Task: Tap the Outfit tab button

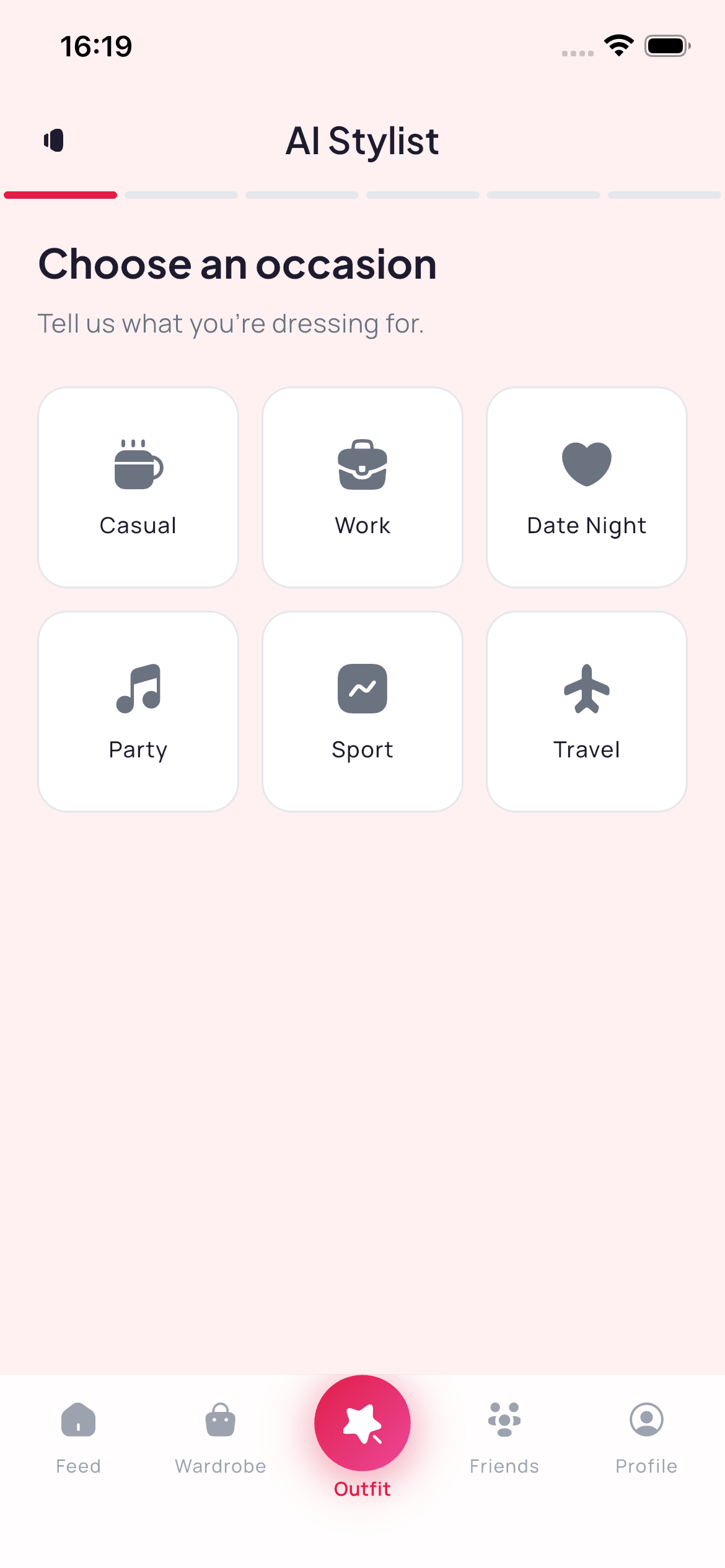Action: 362,1424
